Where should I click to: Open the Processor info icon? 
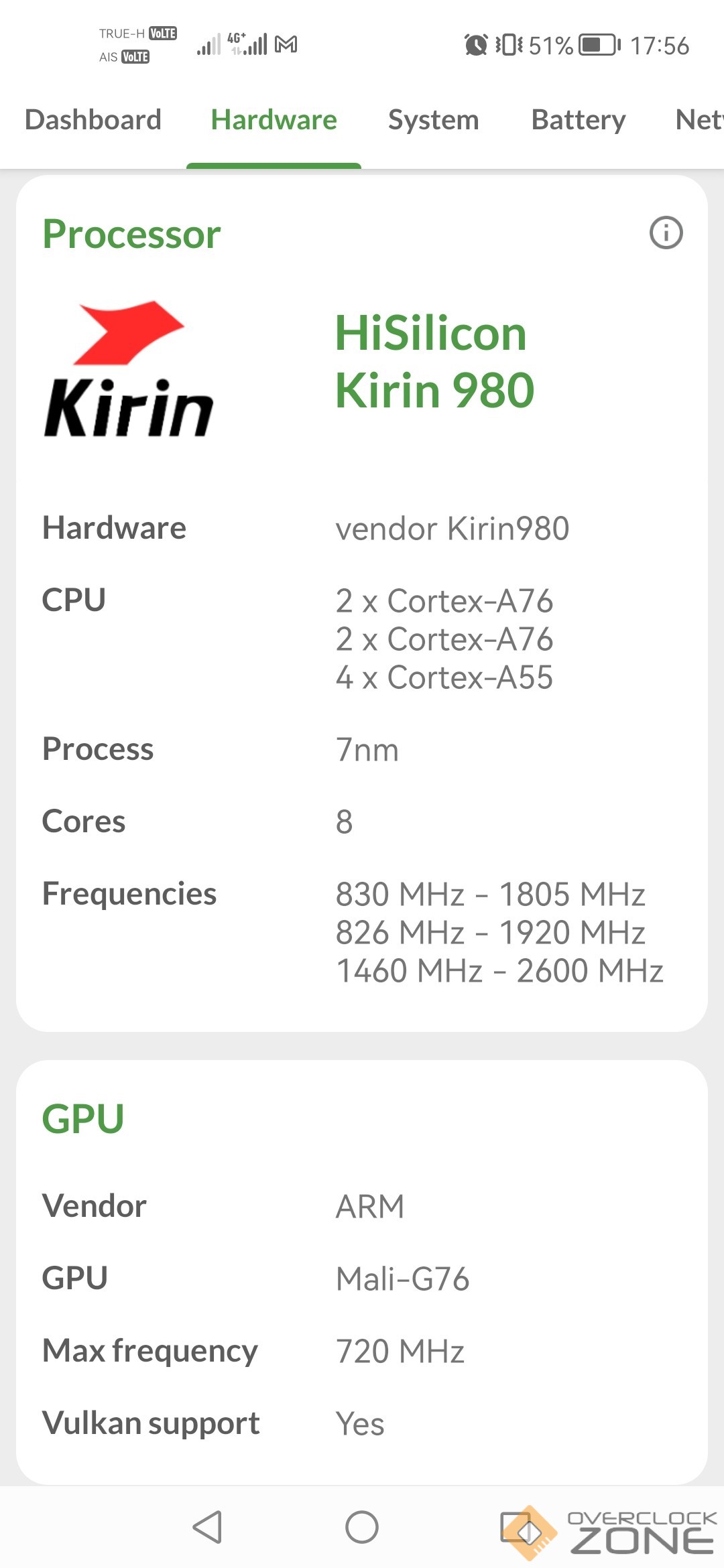[666, 233]
